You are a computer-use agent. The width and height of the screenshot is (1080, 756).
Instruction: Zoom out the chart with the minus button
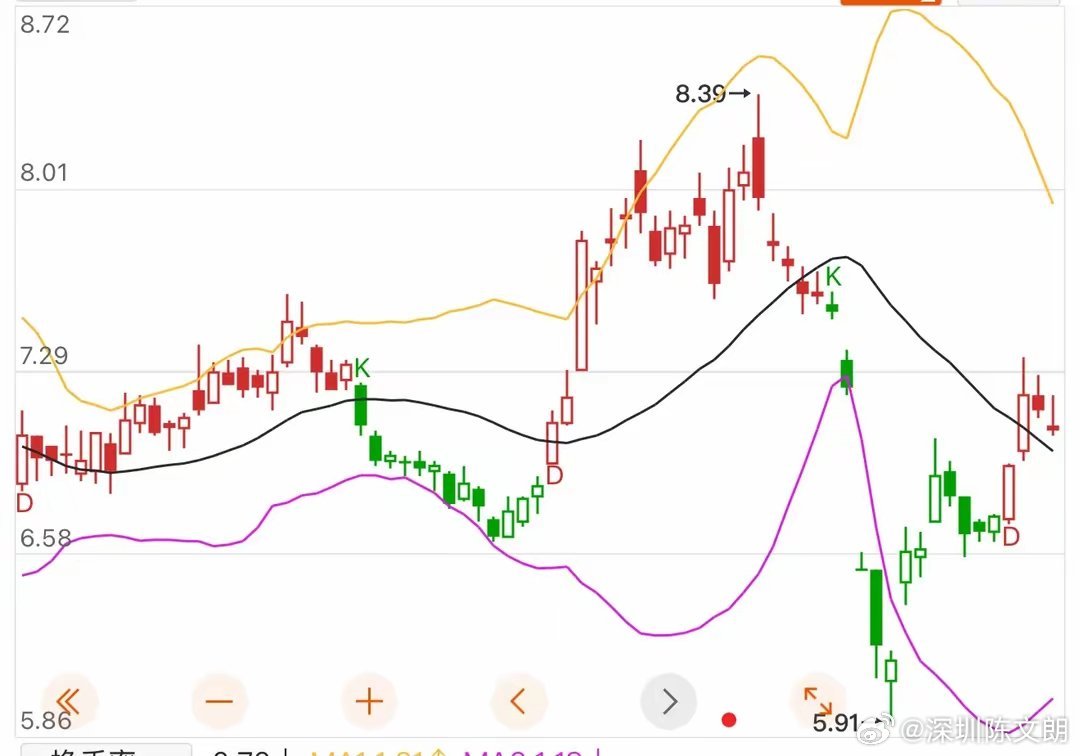point(219,701)
